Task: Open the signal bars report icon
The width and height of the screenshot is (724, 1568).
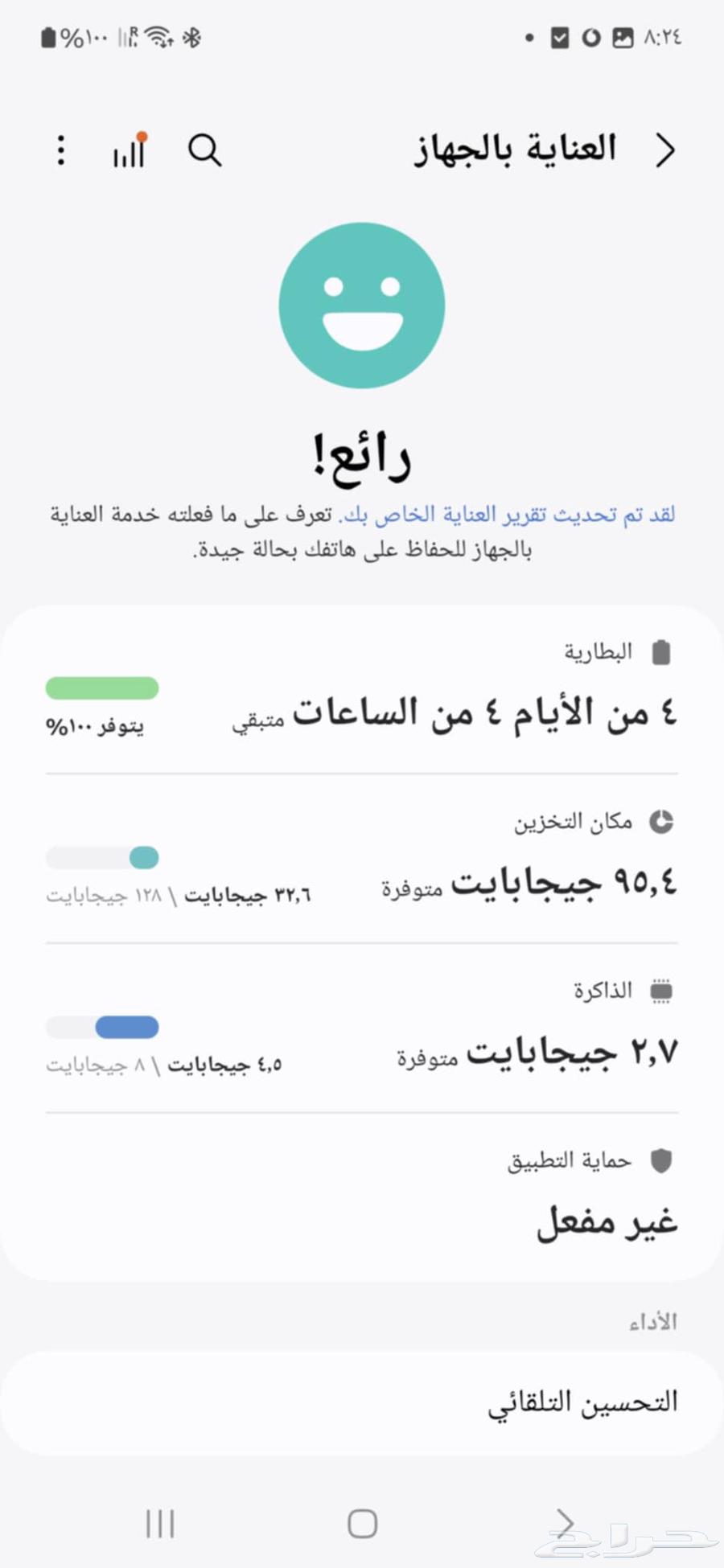Action: (130, 150)
